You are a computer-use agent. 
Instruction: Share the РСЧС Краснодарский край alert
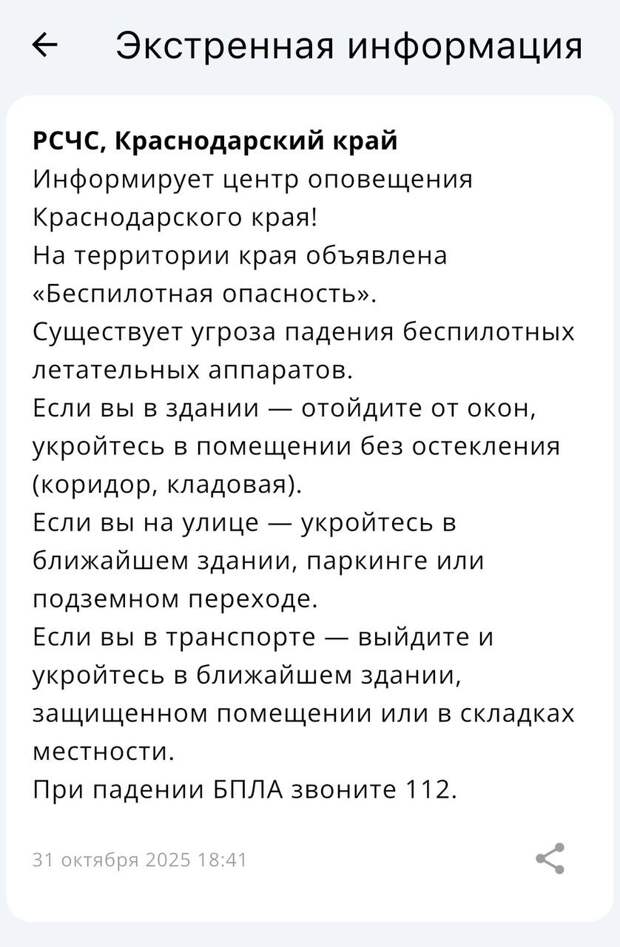point(550,858)
